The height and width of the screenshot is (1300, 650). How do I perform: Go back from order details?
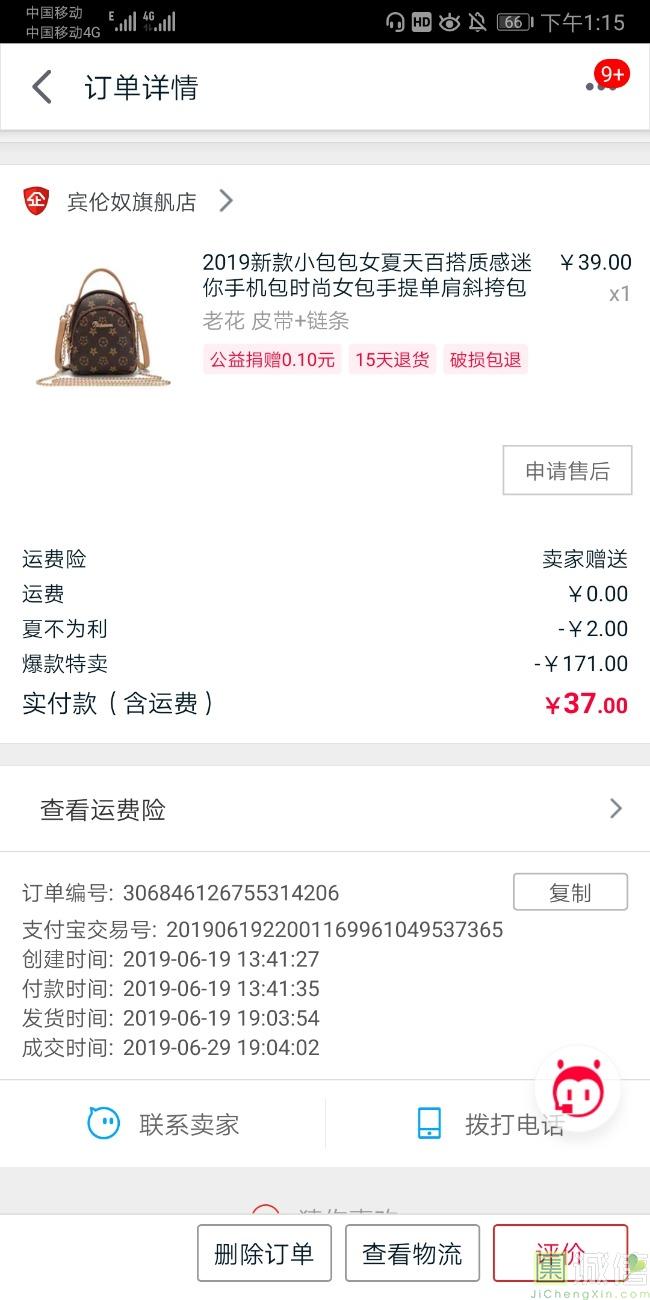click(x=42, y=87)
